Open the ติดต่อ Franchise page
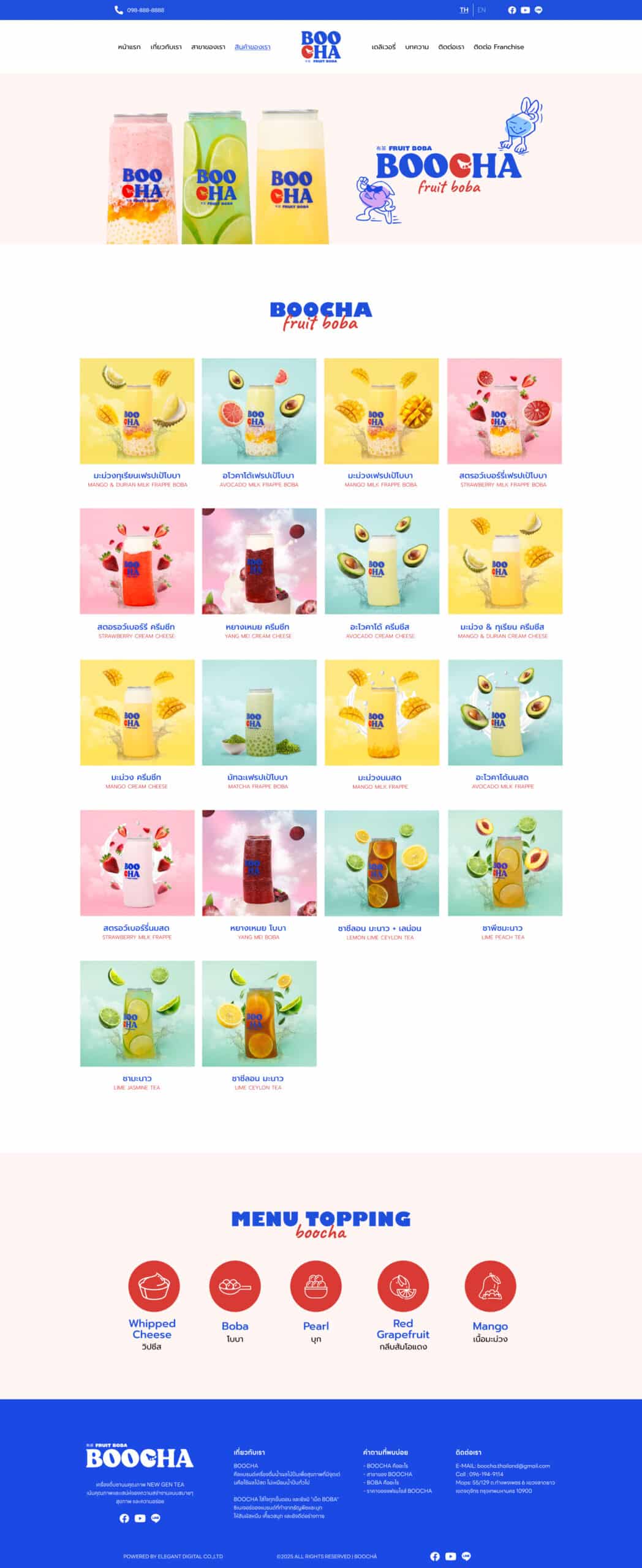 pyautogui.click(x=499, y=47)
